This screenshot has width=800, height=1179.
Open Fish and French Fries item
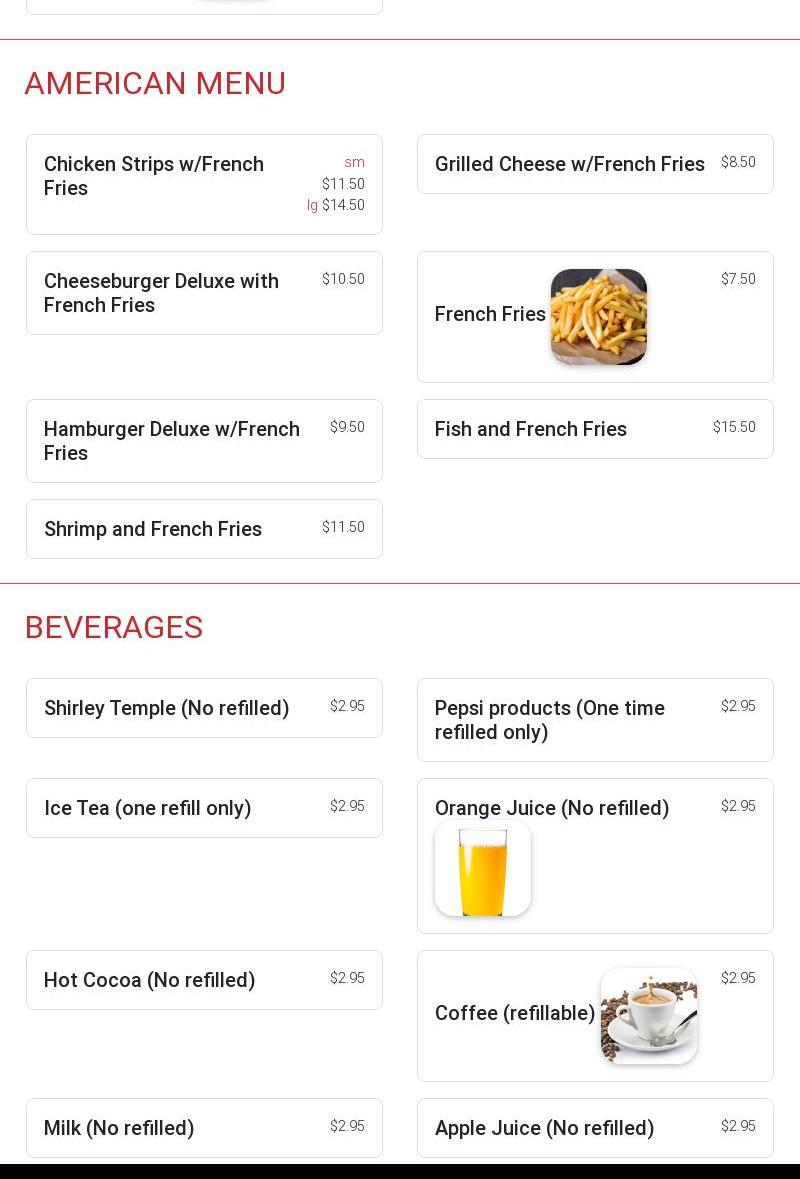point(594,429)
